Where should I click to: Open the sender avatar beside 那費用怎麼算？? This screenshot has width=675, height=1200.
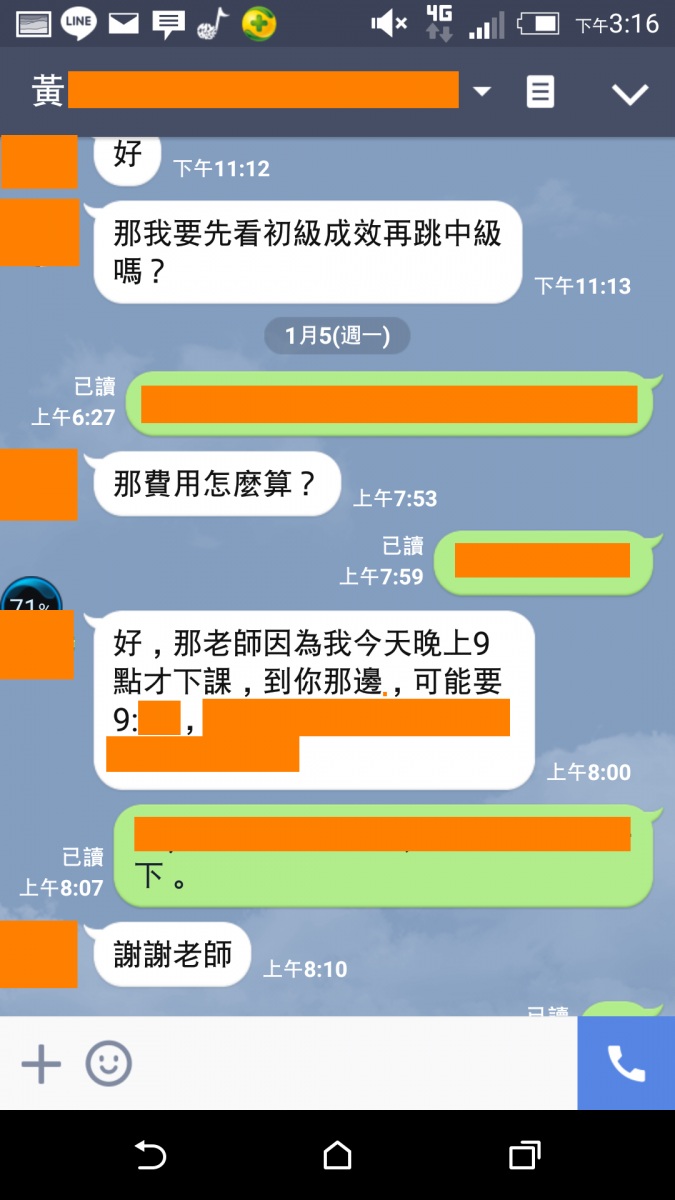[x=38, y=485]
